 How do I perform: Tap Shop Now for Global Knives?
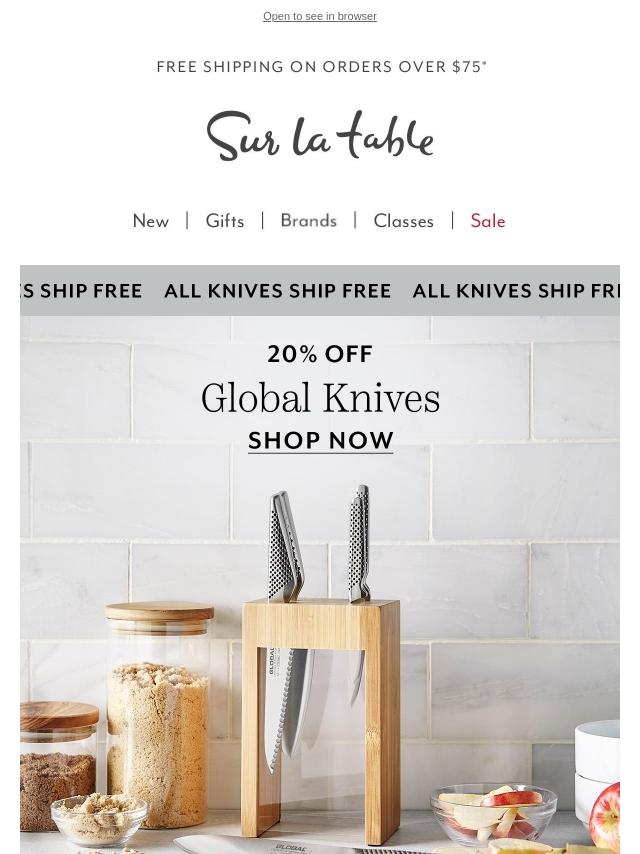pyautogui.click(x=320, y=441)
